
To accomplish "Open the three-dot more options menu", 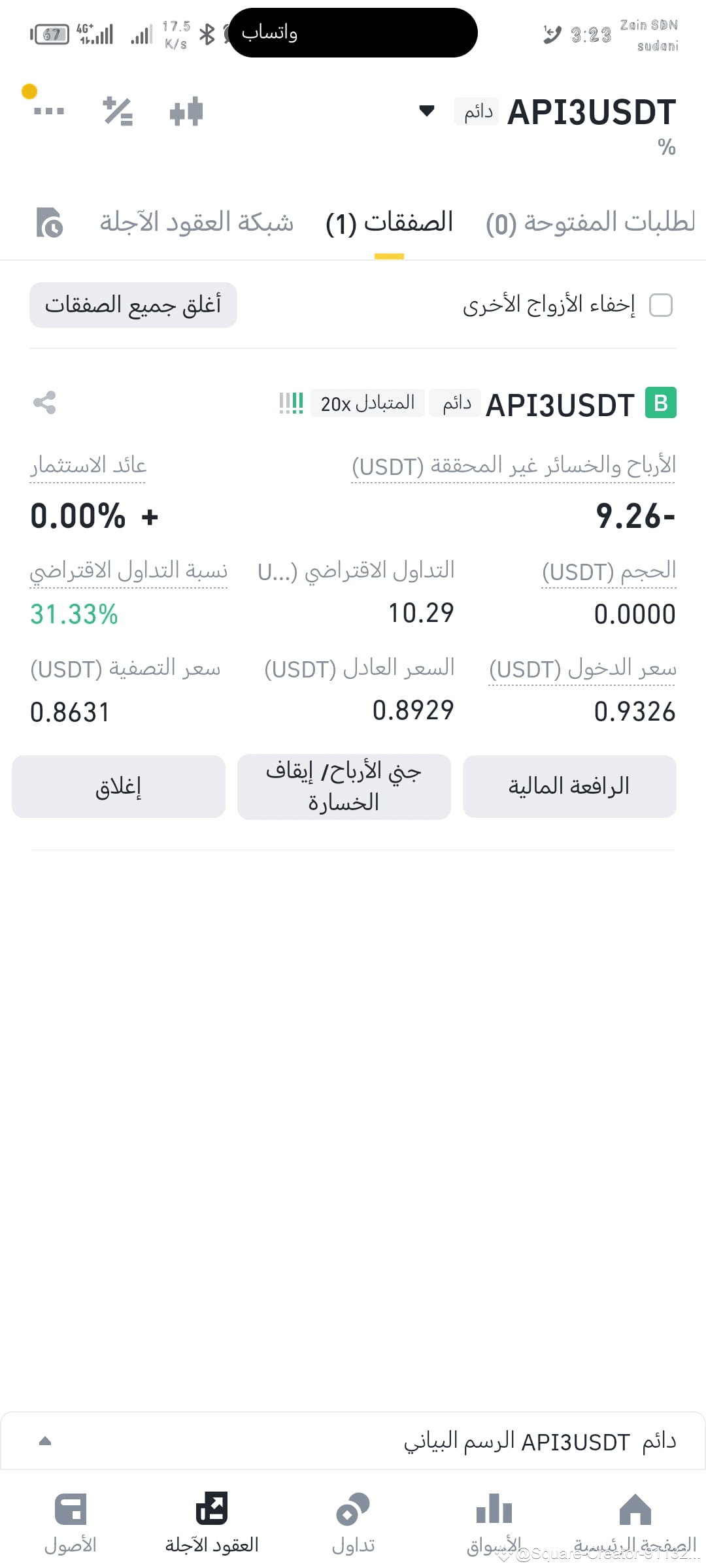I will click(48, 111).
